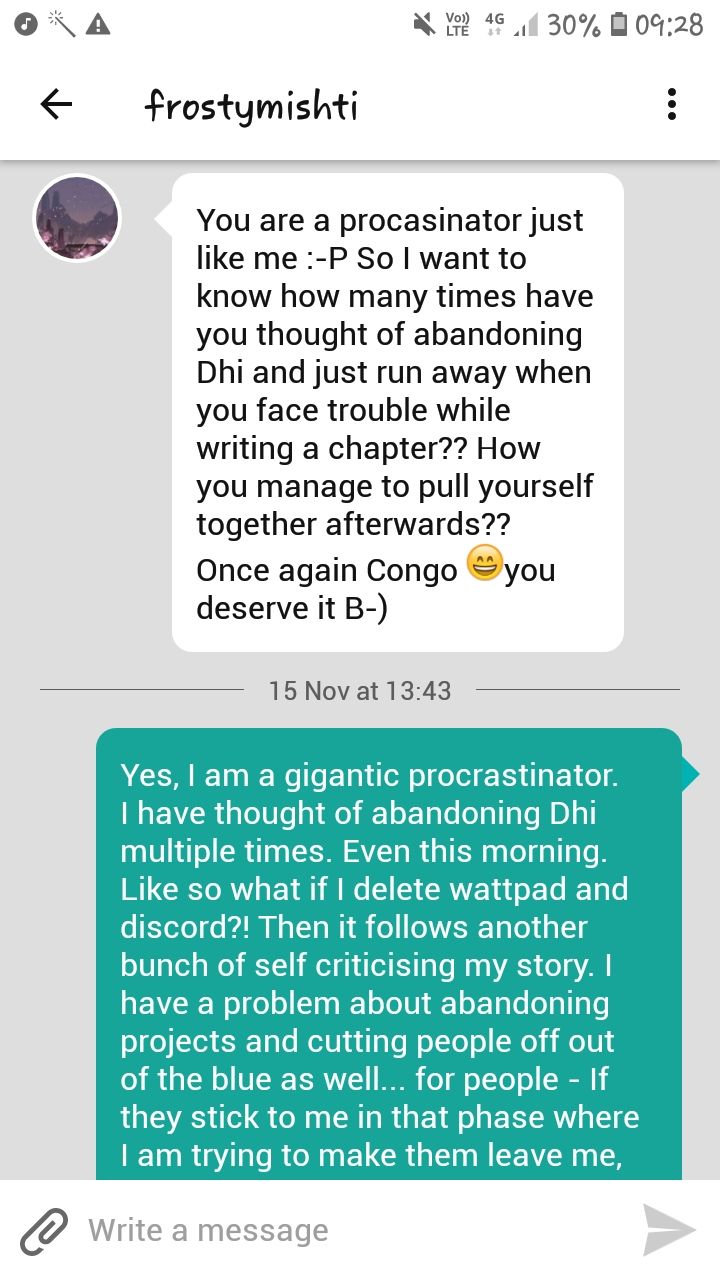Image resolution: width=720 pixels, height=1280 pixels.
Task: Tap the paperclip attach icon
Action: pyautogui.click(x=44, y=1230)
